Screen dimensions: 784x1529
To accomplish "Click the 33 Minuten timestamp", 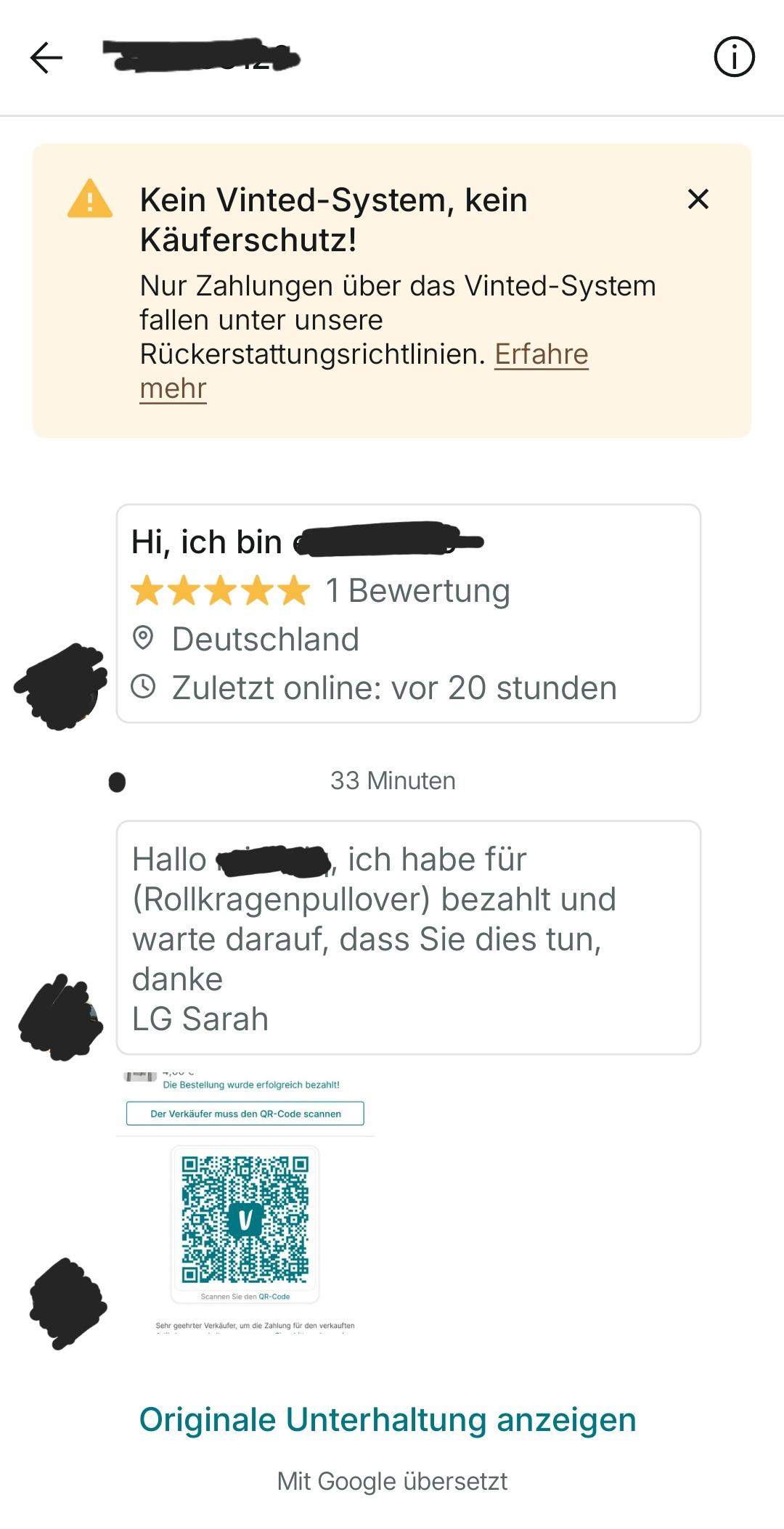I will click(x=391, y=780).
